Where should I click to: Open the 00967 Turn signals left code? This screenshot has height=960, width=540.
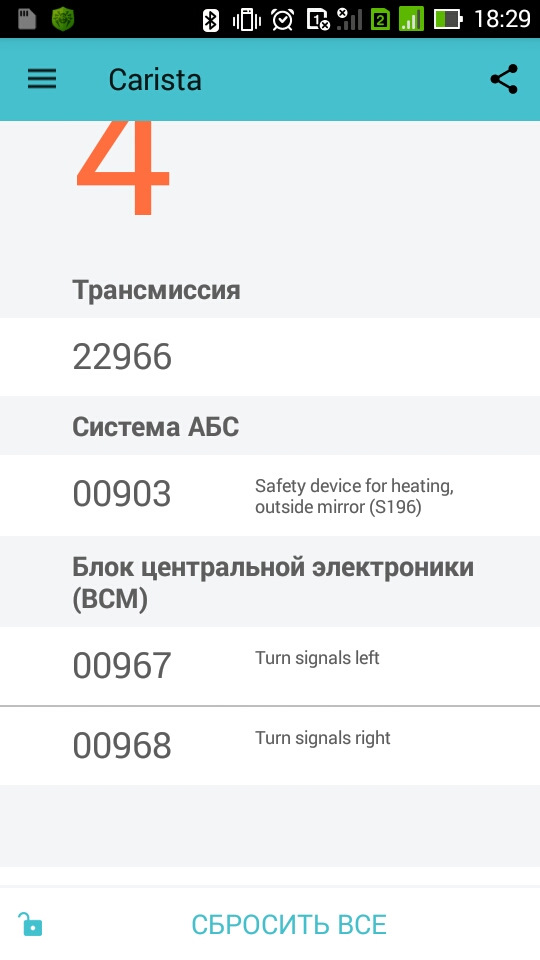270,666
